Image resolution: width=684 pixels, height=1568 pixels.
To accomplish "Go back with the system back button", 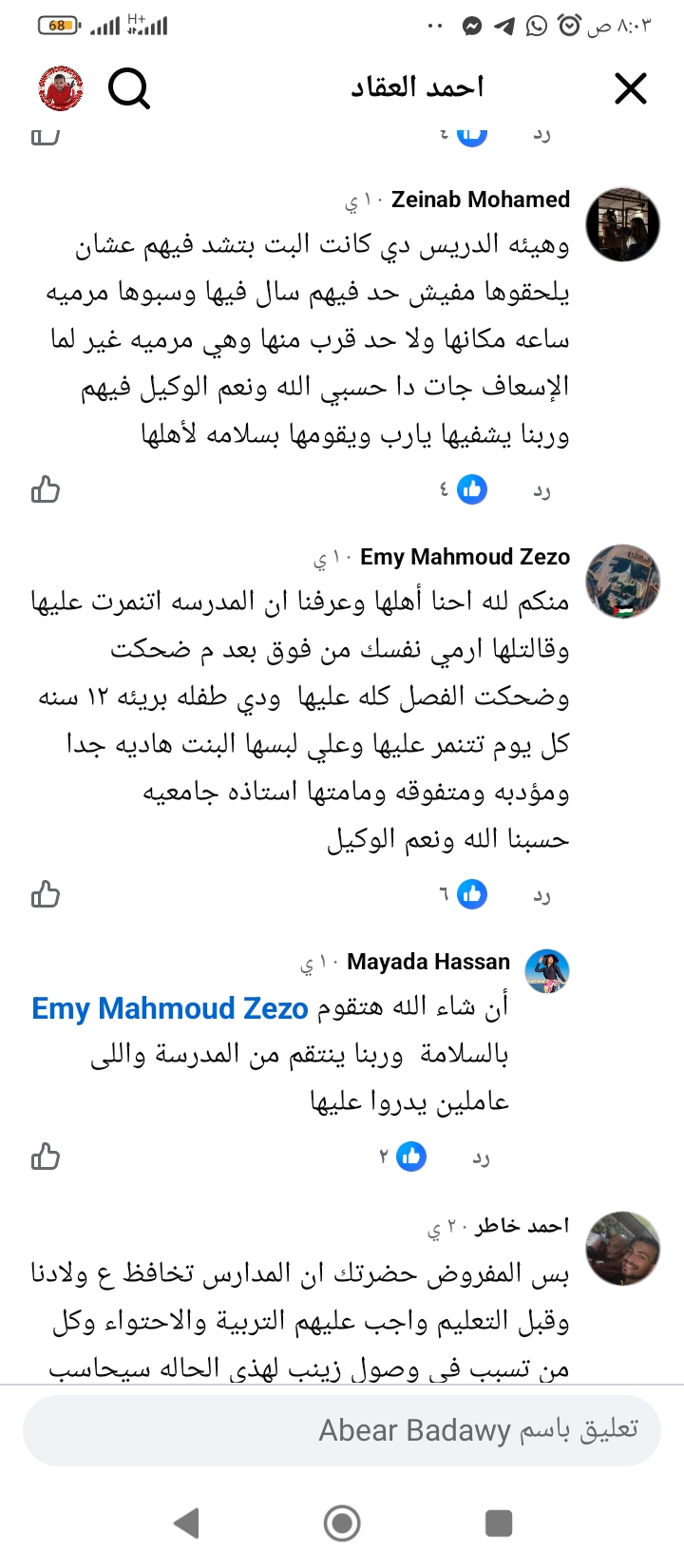I will tap(187, 1523).
